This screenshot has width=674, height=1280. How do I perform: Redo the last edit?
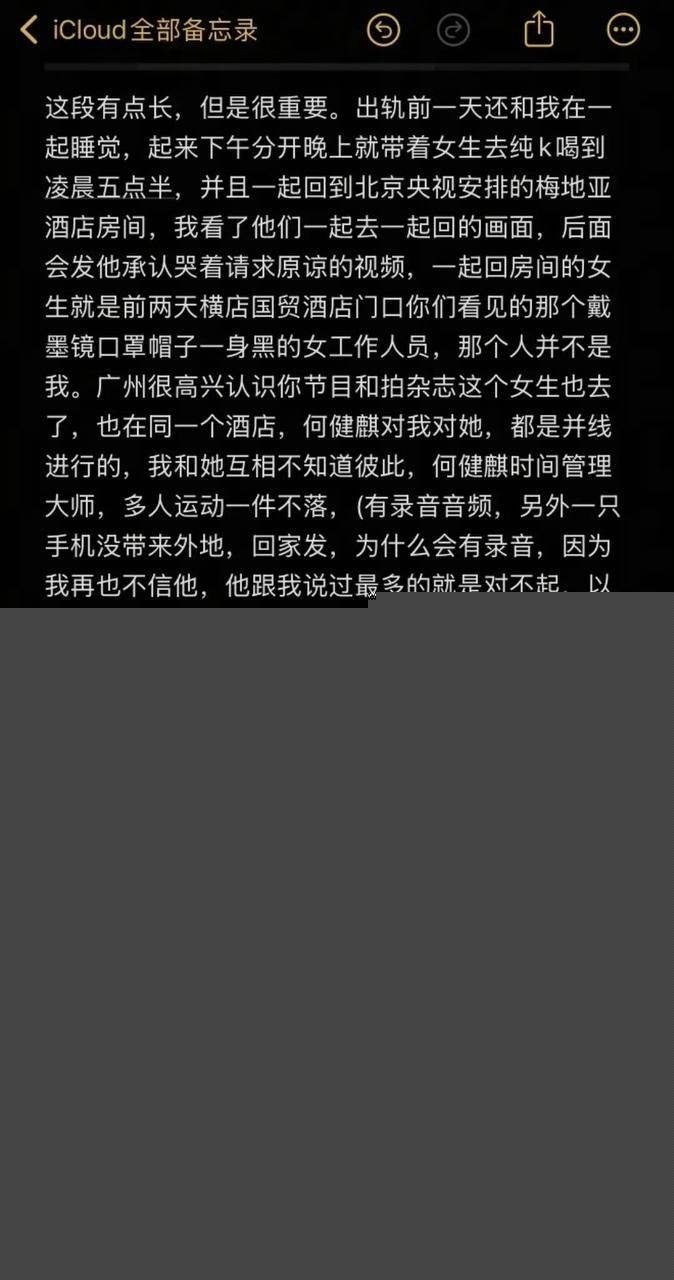pyautogui.click(x=453, y=30)
